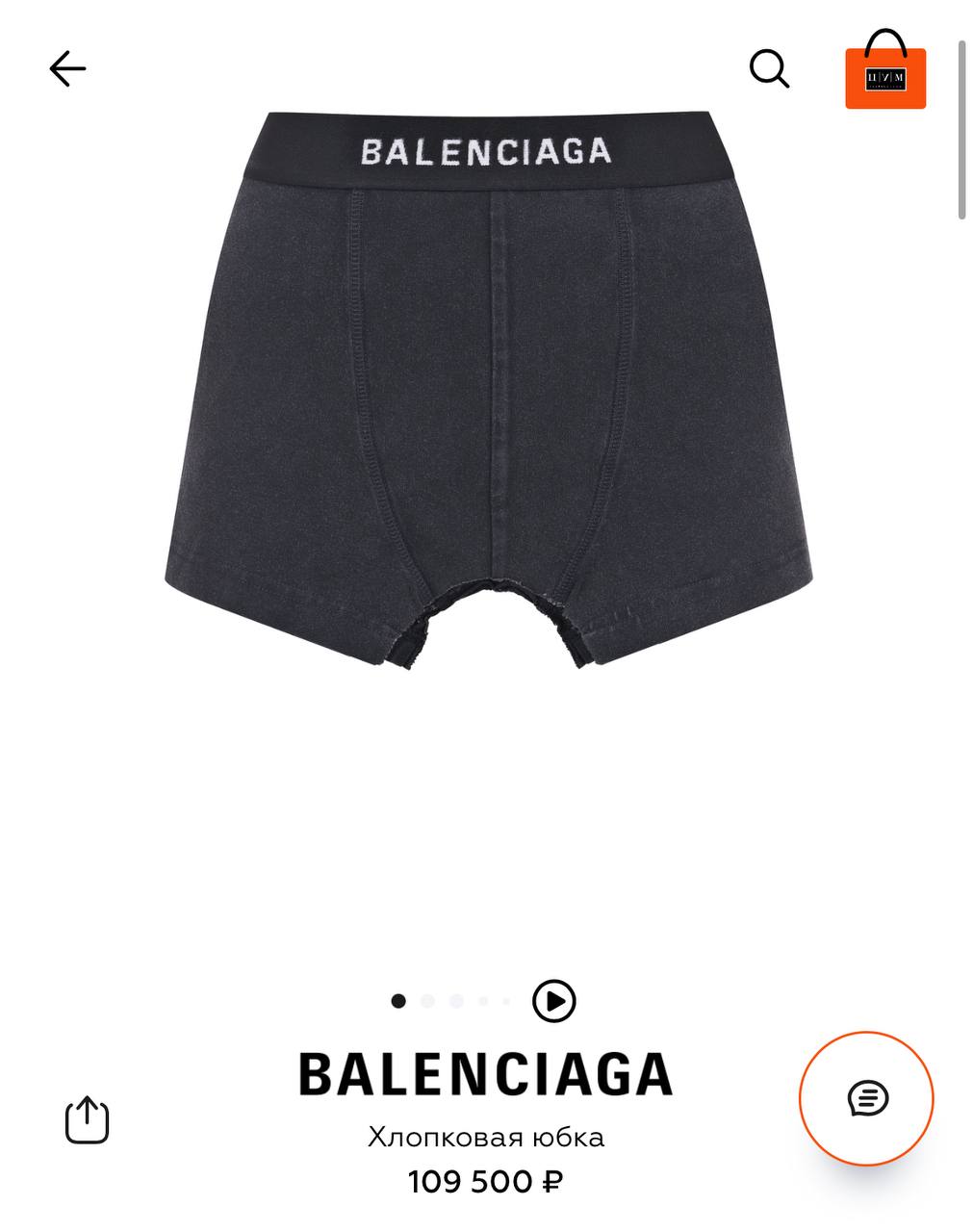
Task: Open the Balenciaga product photo
Action: pos(488,385)
